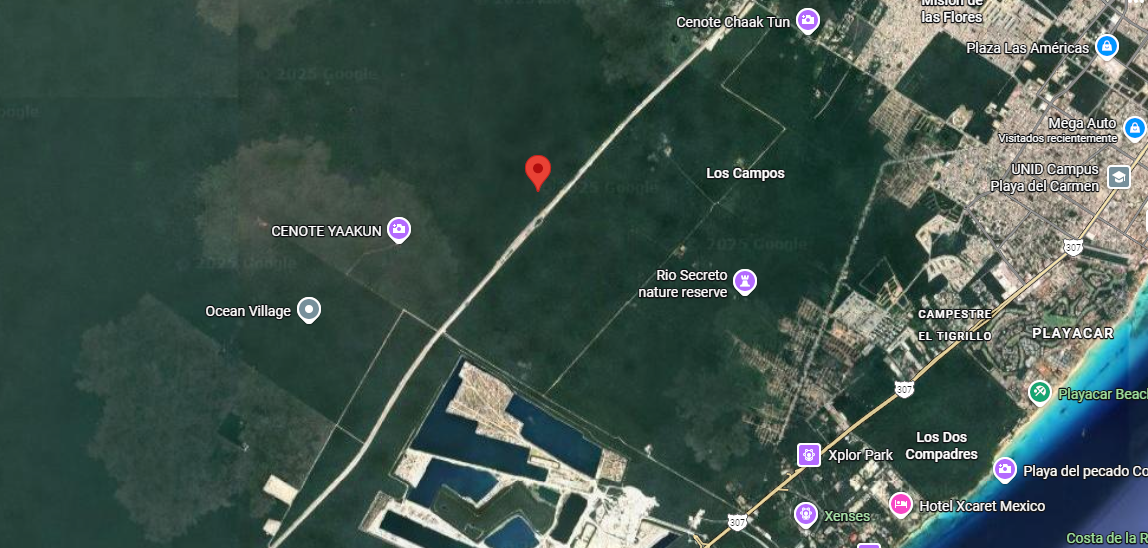1148x548 pixels.
Task: Select the Plaza Las Américas marker
Action: tap(1106, 47)
